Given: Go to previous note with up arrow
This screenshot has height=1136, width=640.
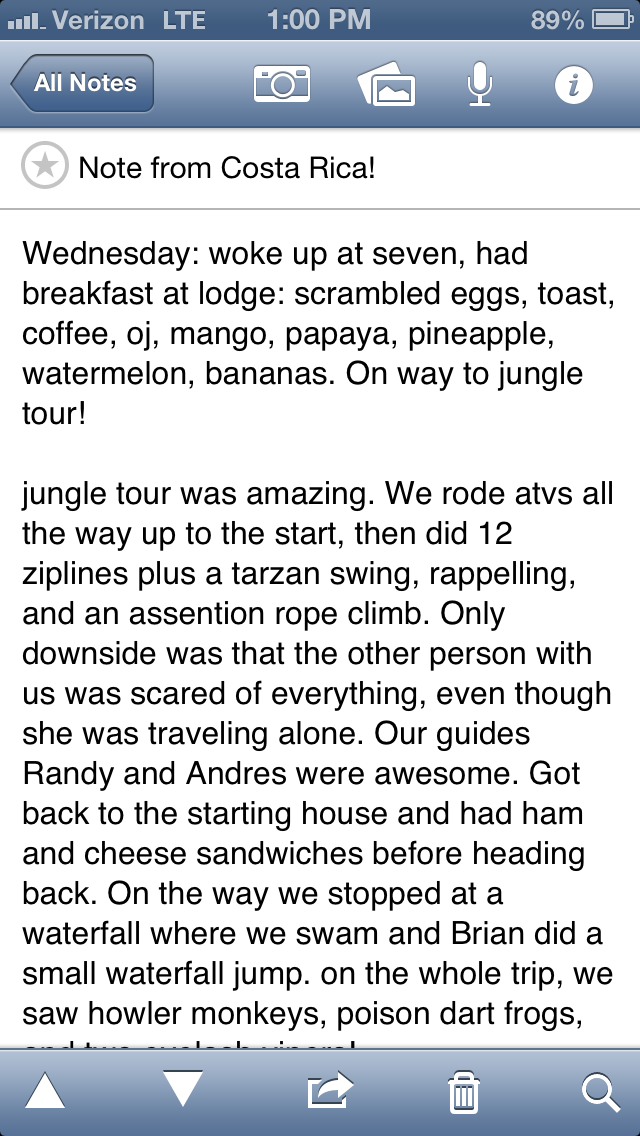Looking at the screenshot, I should (45, 1092).
